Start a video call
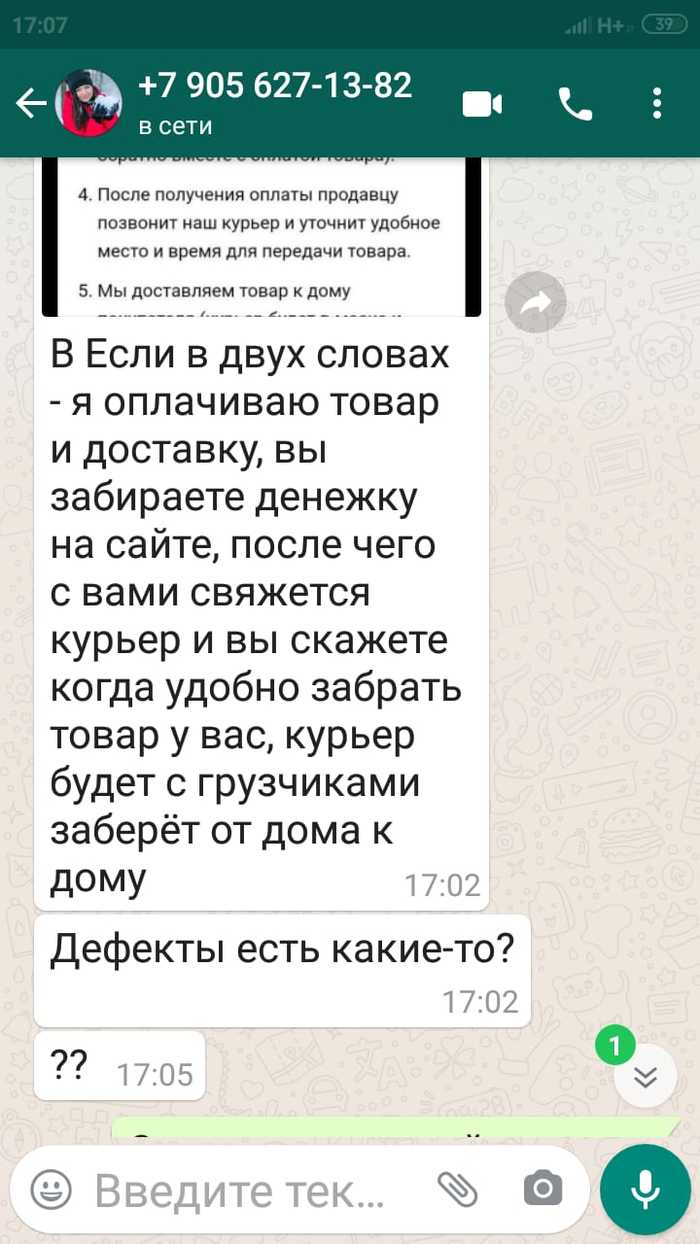This screenshot has height=1244, width=700. coord(482,104)
